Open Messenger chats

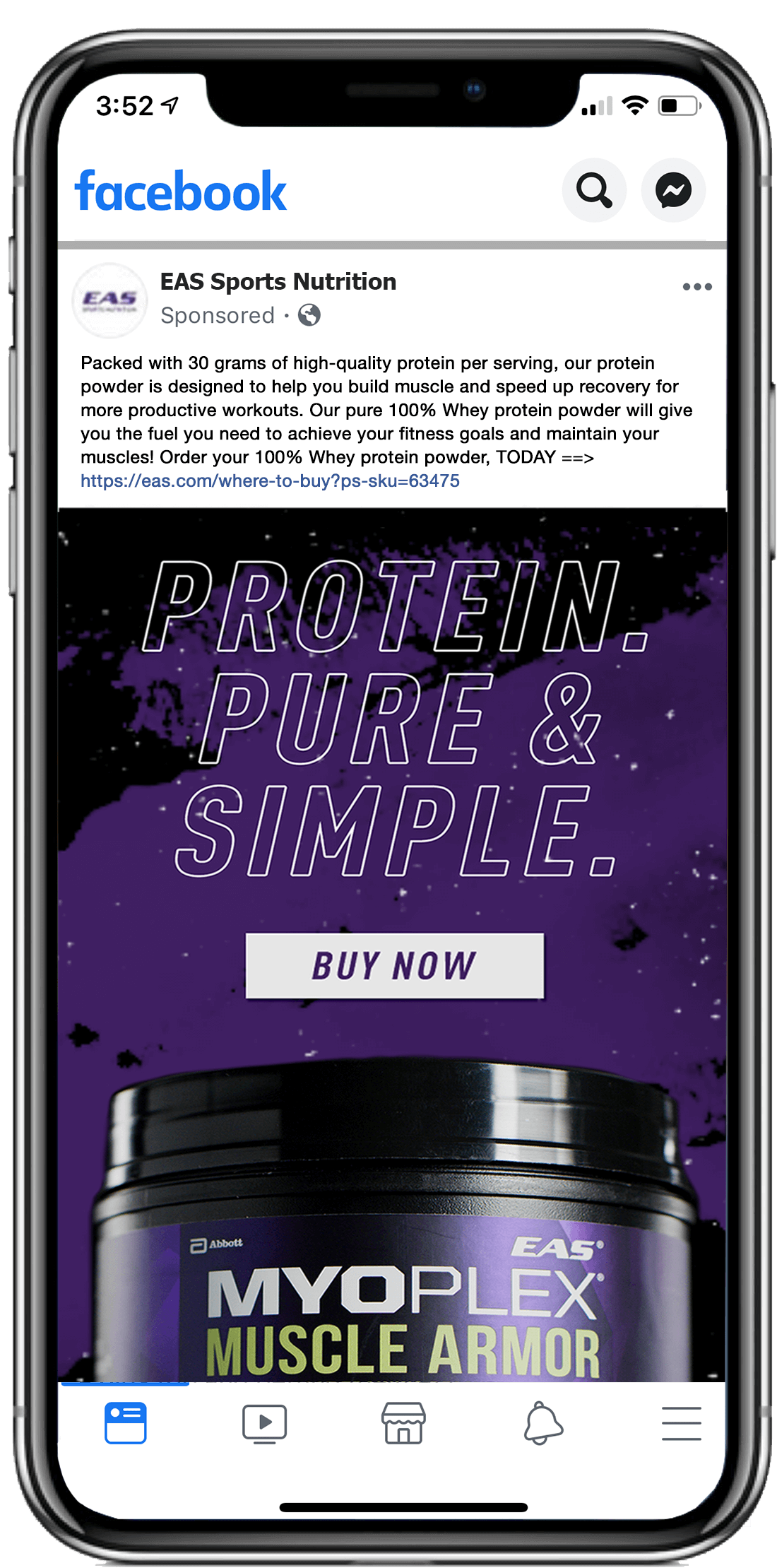673,190
